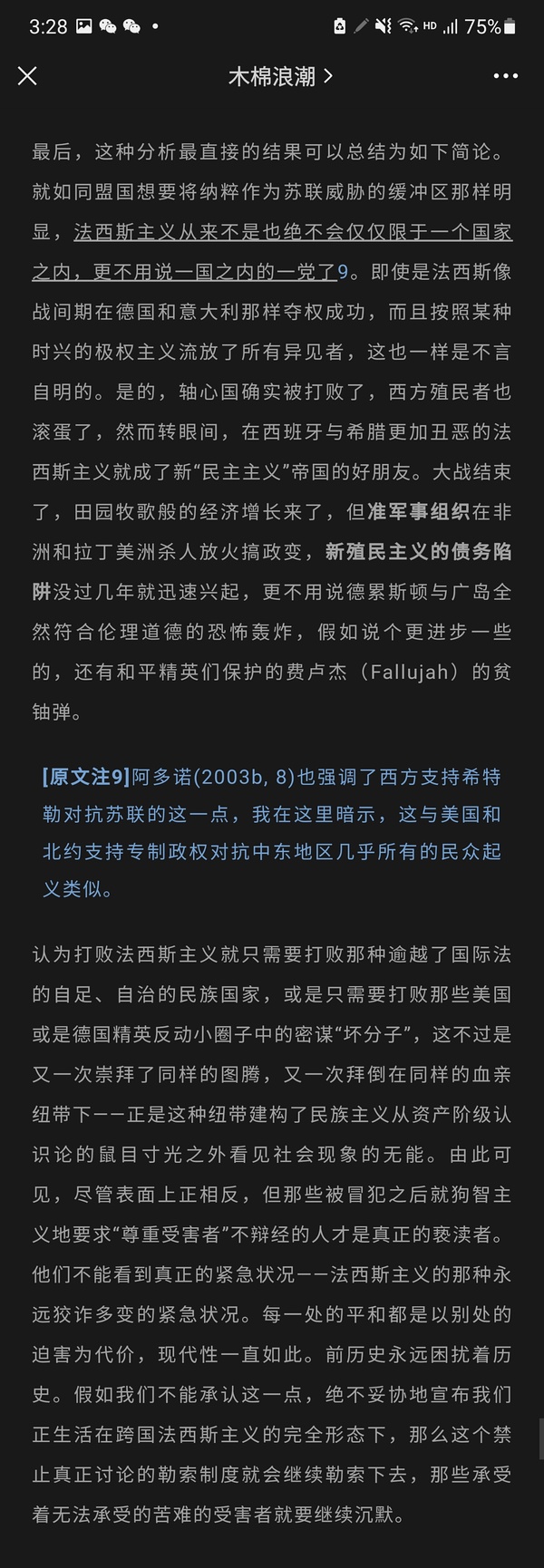Tap footnote 9 superscript link
The height and width of the screenshot is (1568, 544).
(343, 271)
